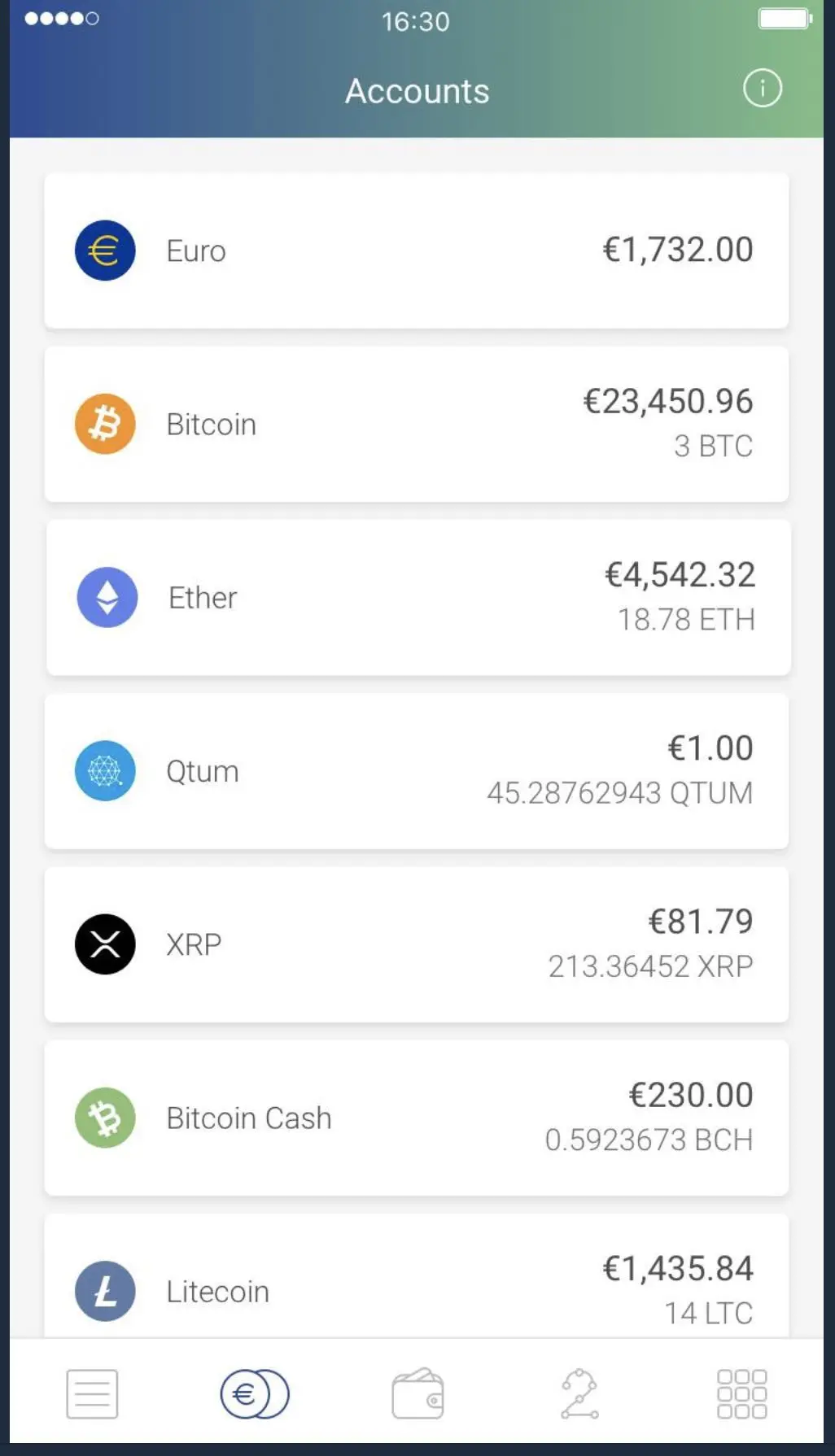Image resolution: width=835 pixels, height=1456 pixels.
Task: Open the Bitcoin account card
Action: pos(416,424)
